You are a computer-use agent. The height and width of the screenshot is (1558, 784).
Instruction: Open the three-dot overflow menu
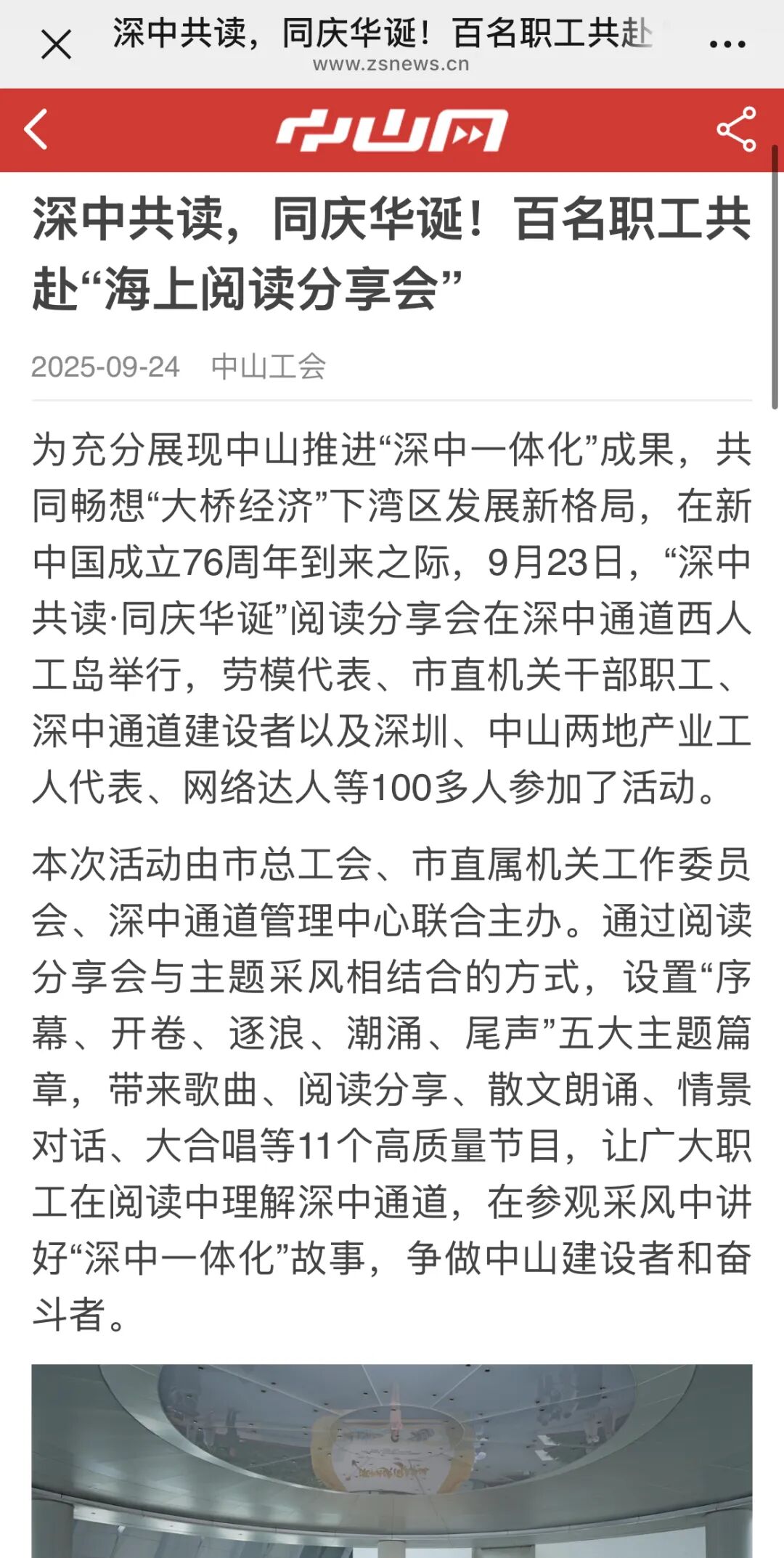pos(727,44)
